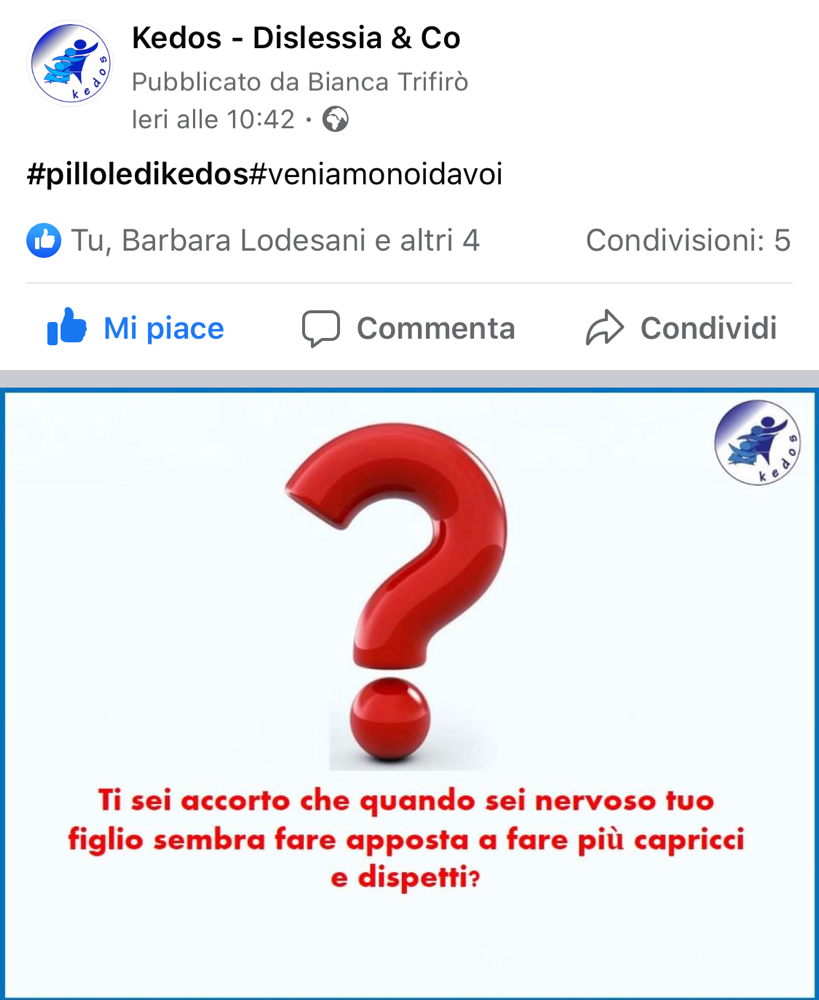The height and width of the screenshot is (1000, 819).
Task: View the 5 shares (Condivisioni)
Action: pyautogui.click(x=688, y=241)
